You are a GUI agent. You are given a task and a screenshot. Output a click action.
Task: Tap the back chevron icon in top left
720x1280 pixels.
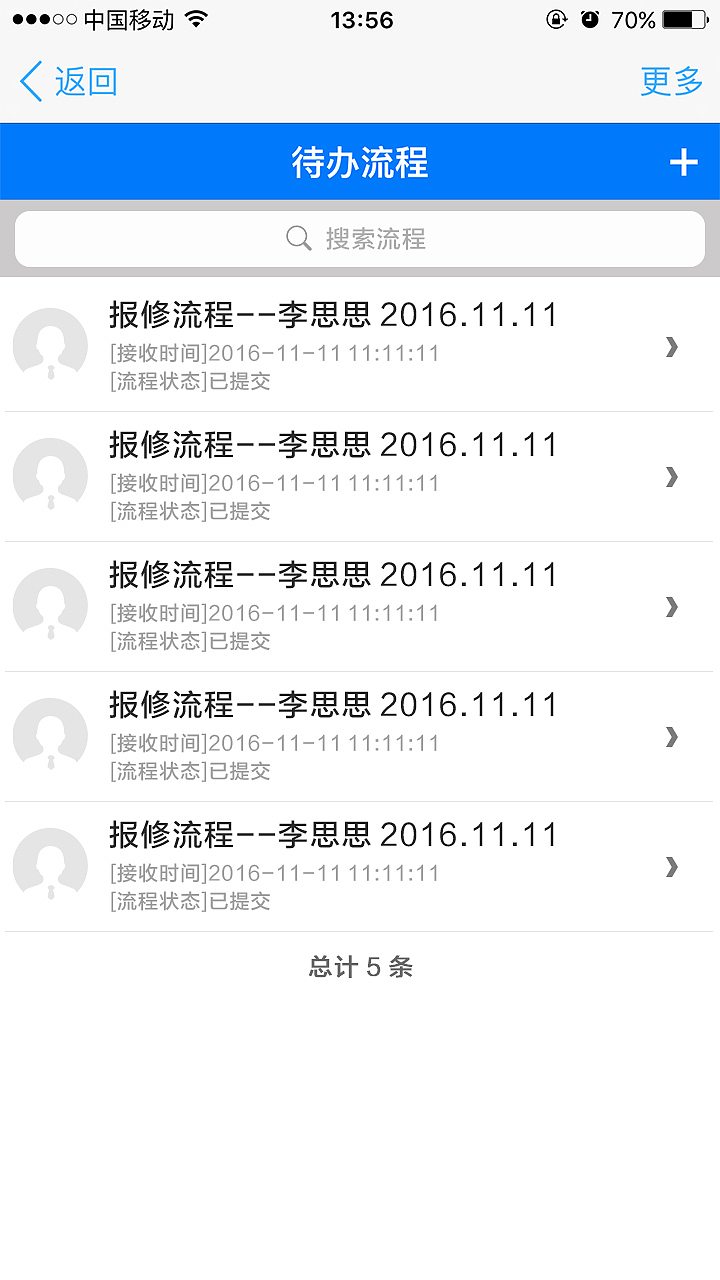pos(29,82)
